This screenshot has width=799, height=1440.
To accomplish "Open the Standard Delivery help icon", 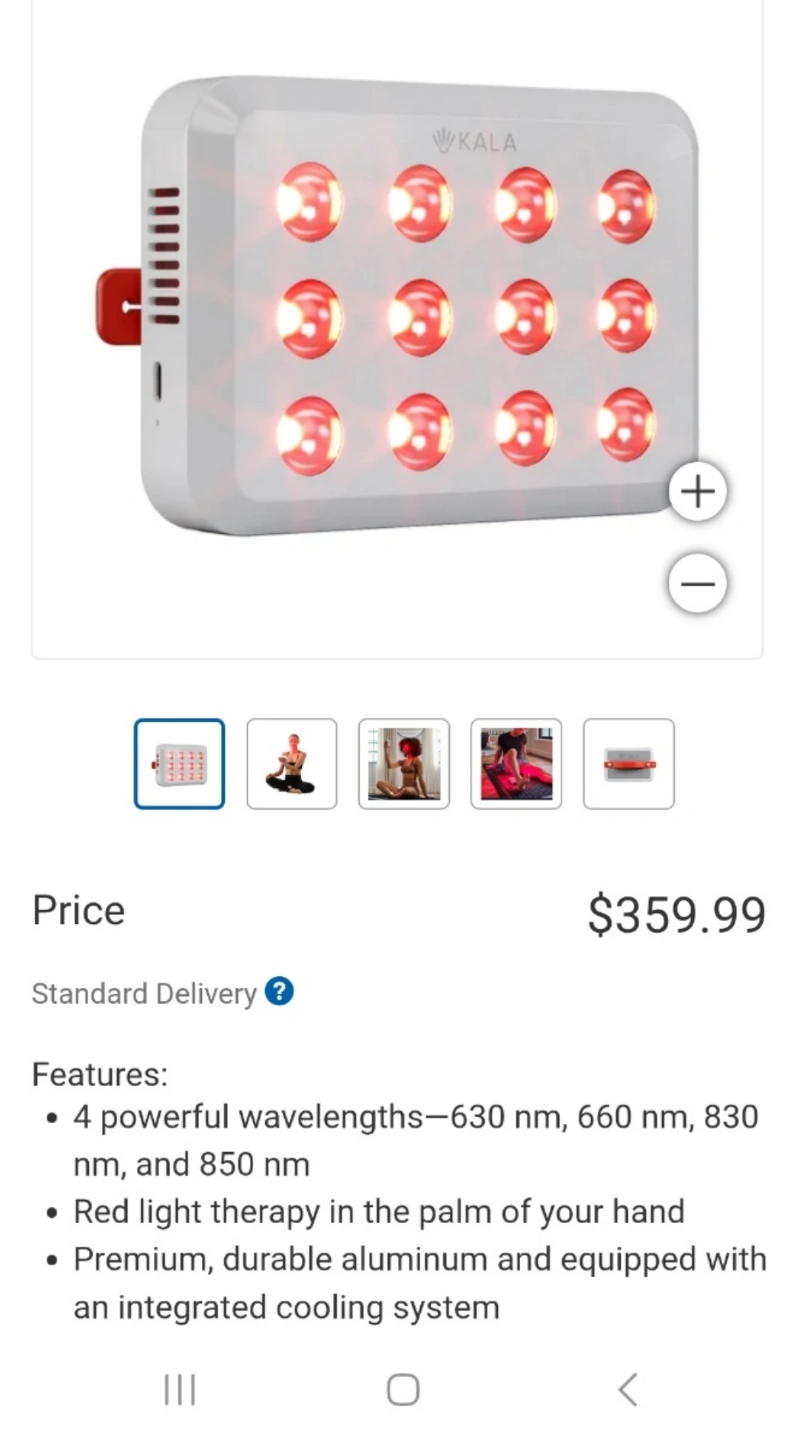I will (280, 992).
